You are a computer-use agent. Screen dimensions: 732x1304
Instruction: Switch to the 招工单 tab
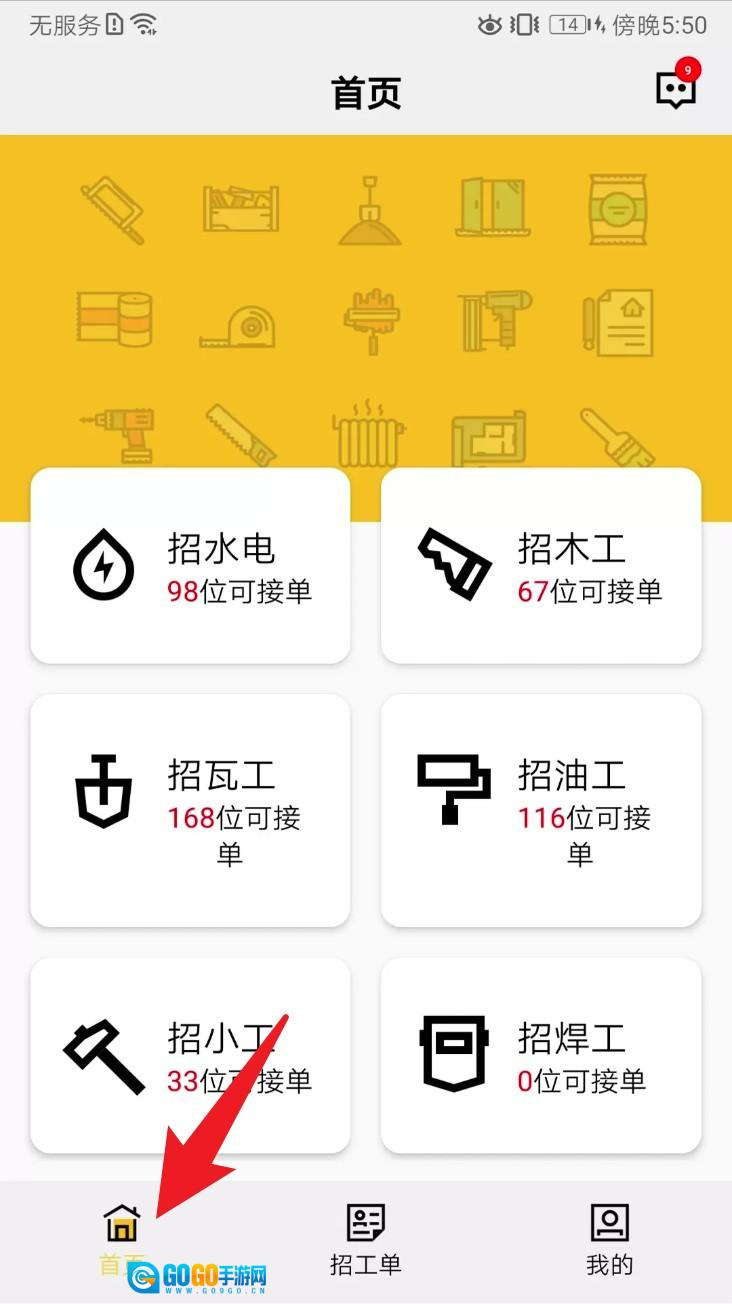coord(366,1238)
